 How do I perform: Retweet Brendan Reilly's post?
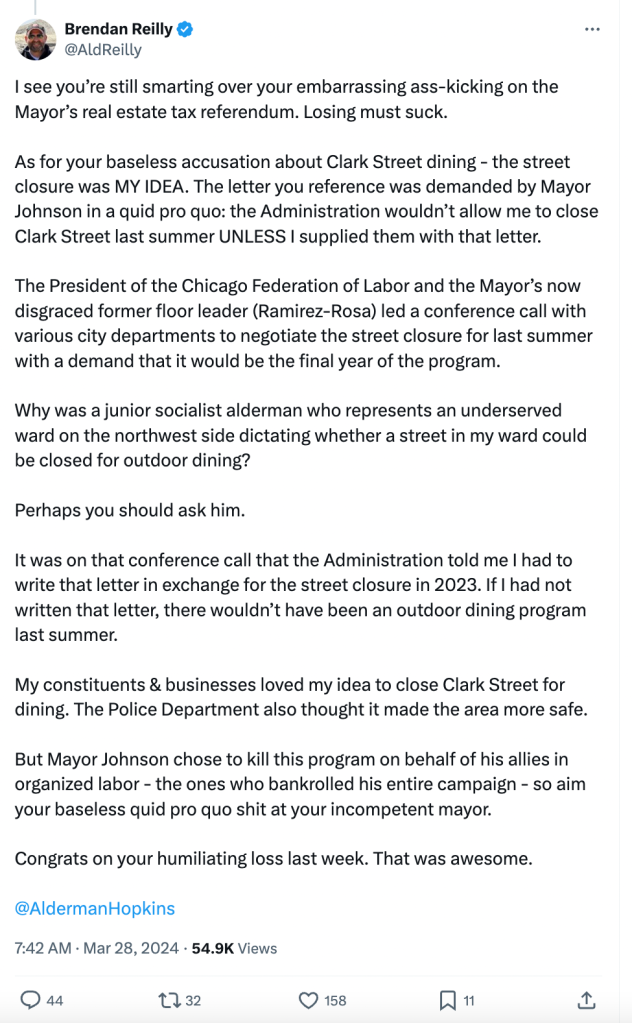coord(169,999)
